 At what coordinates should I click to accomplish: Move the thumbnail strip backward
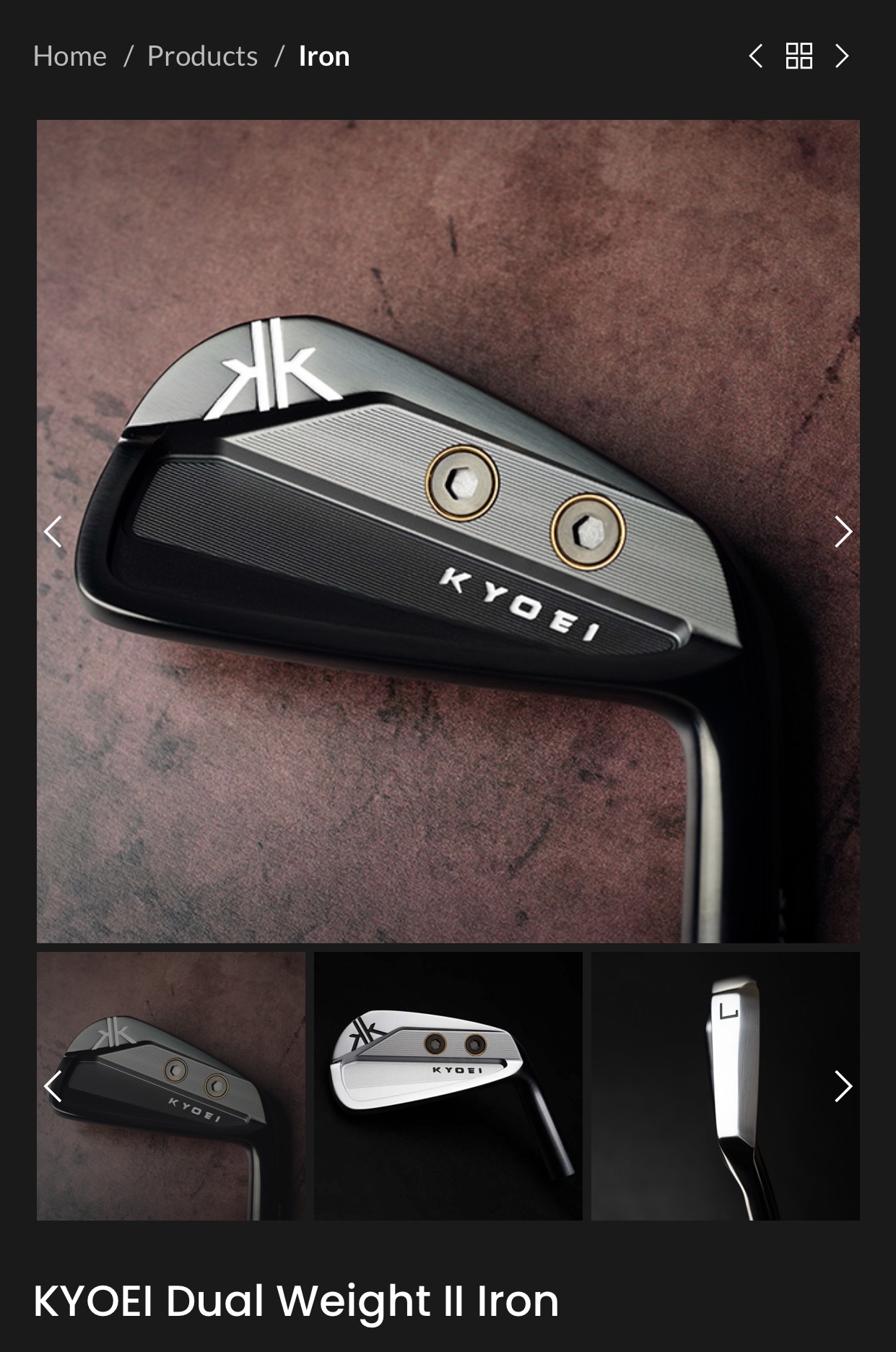[53, 1086]
